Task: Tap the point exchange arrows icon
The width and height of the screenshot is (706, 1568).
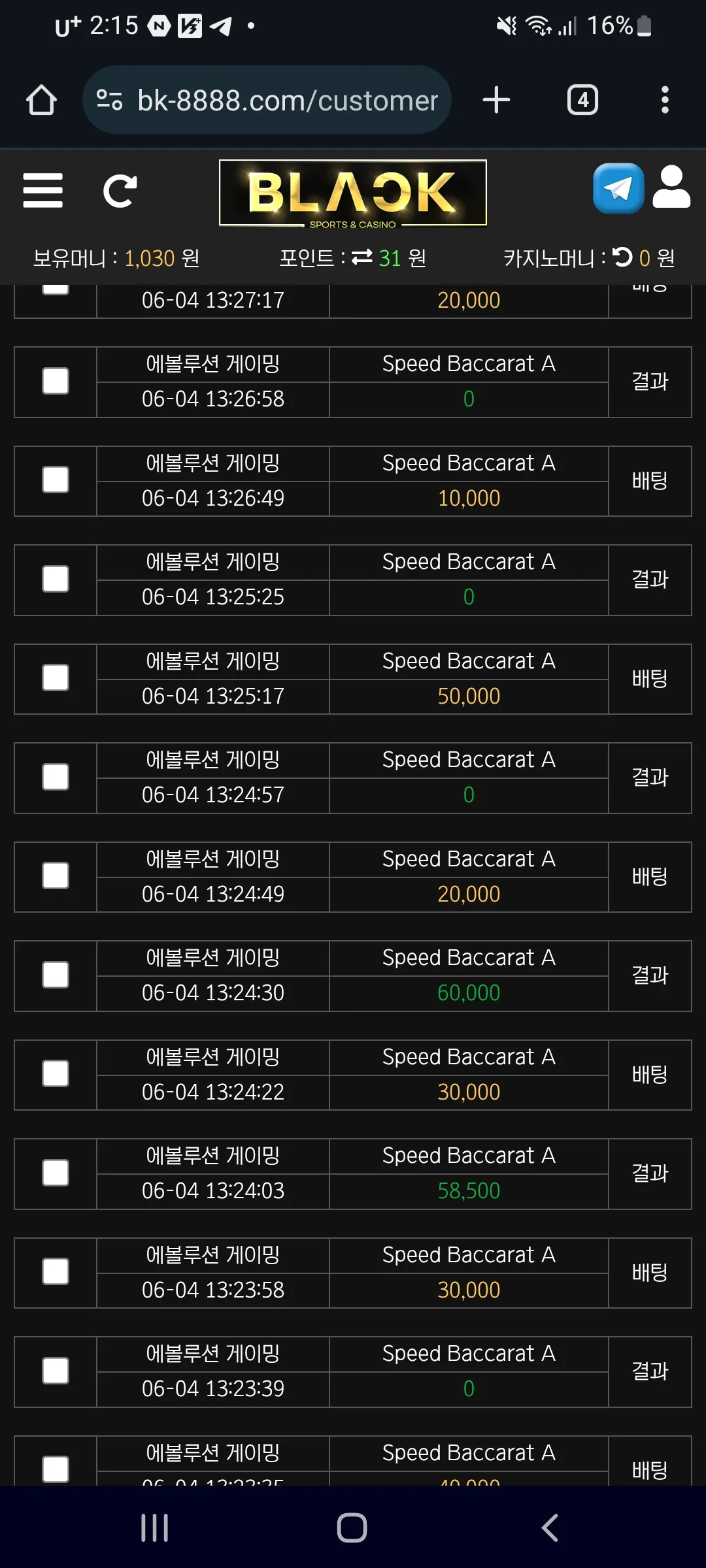Action: [361, 257]
